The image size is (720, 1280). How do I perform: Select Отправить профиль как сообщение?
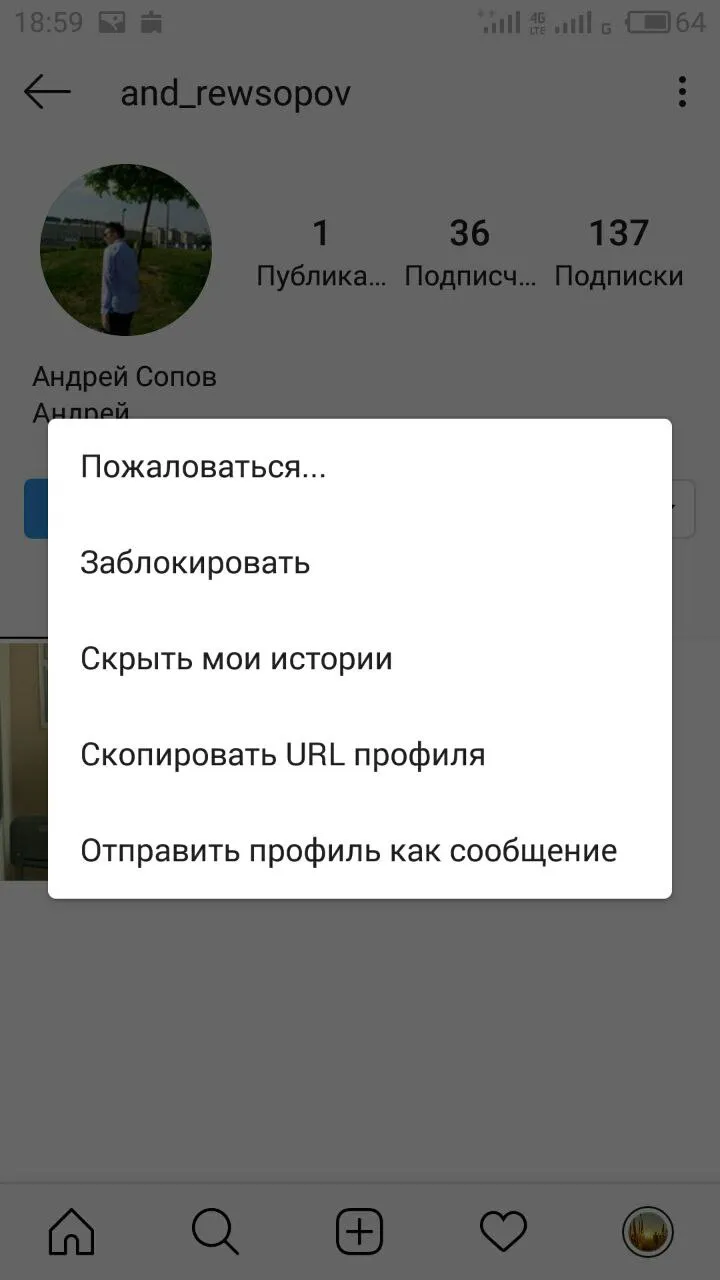(x=360, y=851)
